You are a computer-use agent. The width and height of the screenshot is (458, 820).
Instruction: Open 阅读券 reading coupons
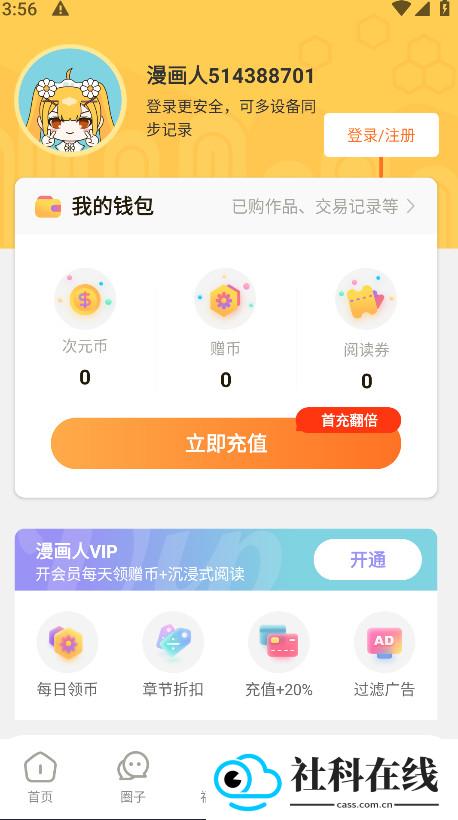[367, 330]
